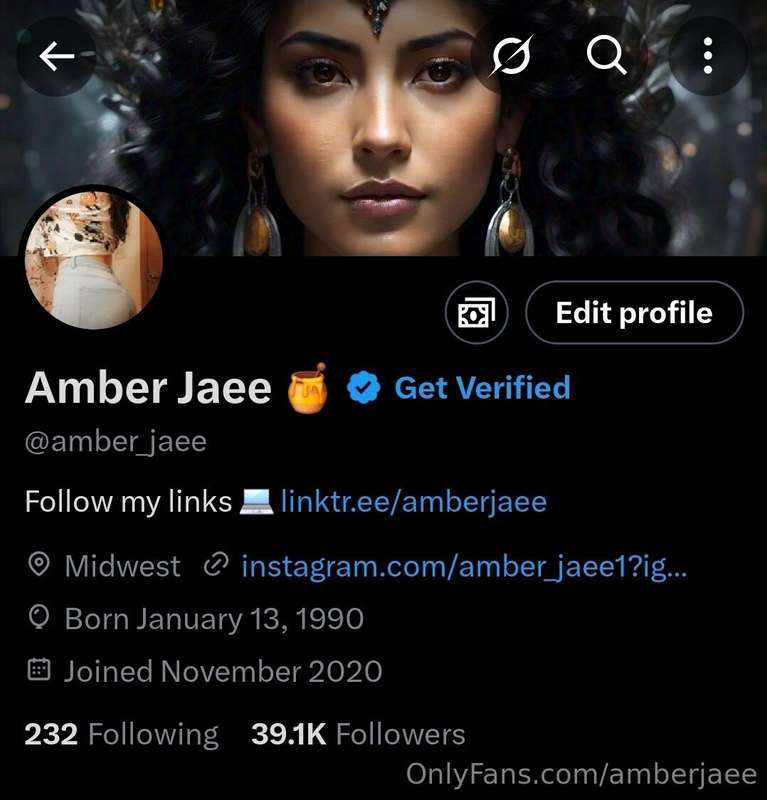Go back using the arrow icon
This screenshot has height=800, width=767.
click(57, 57)
